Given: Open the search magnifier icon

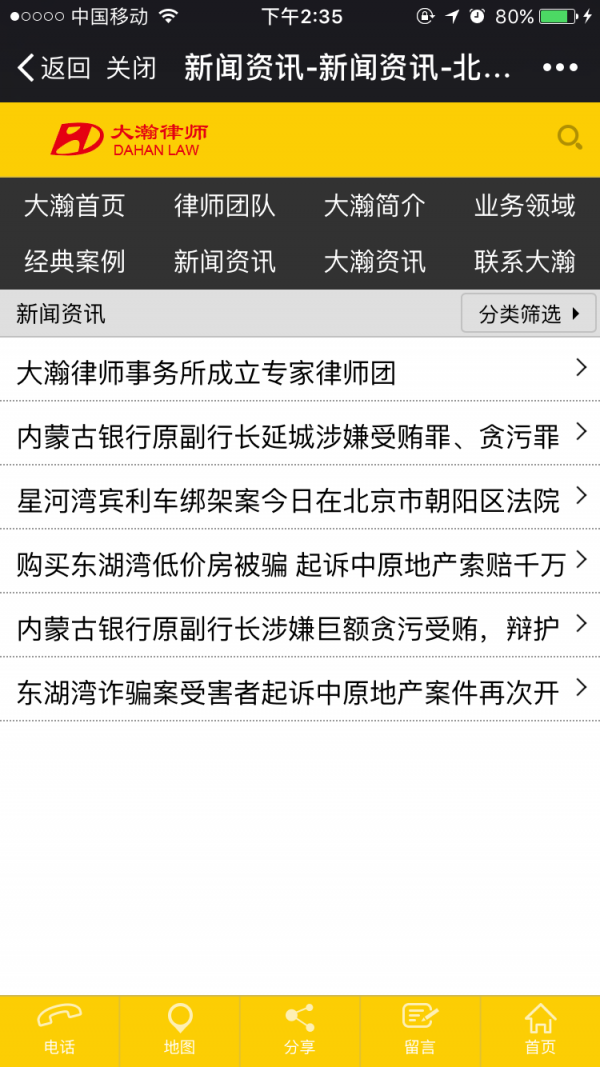Looking at the screenshot, I should click(x=569, y=138).
